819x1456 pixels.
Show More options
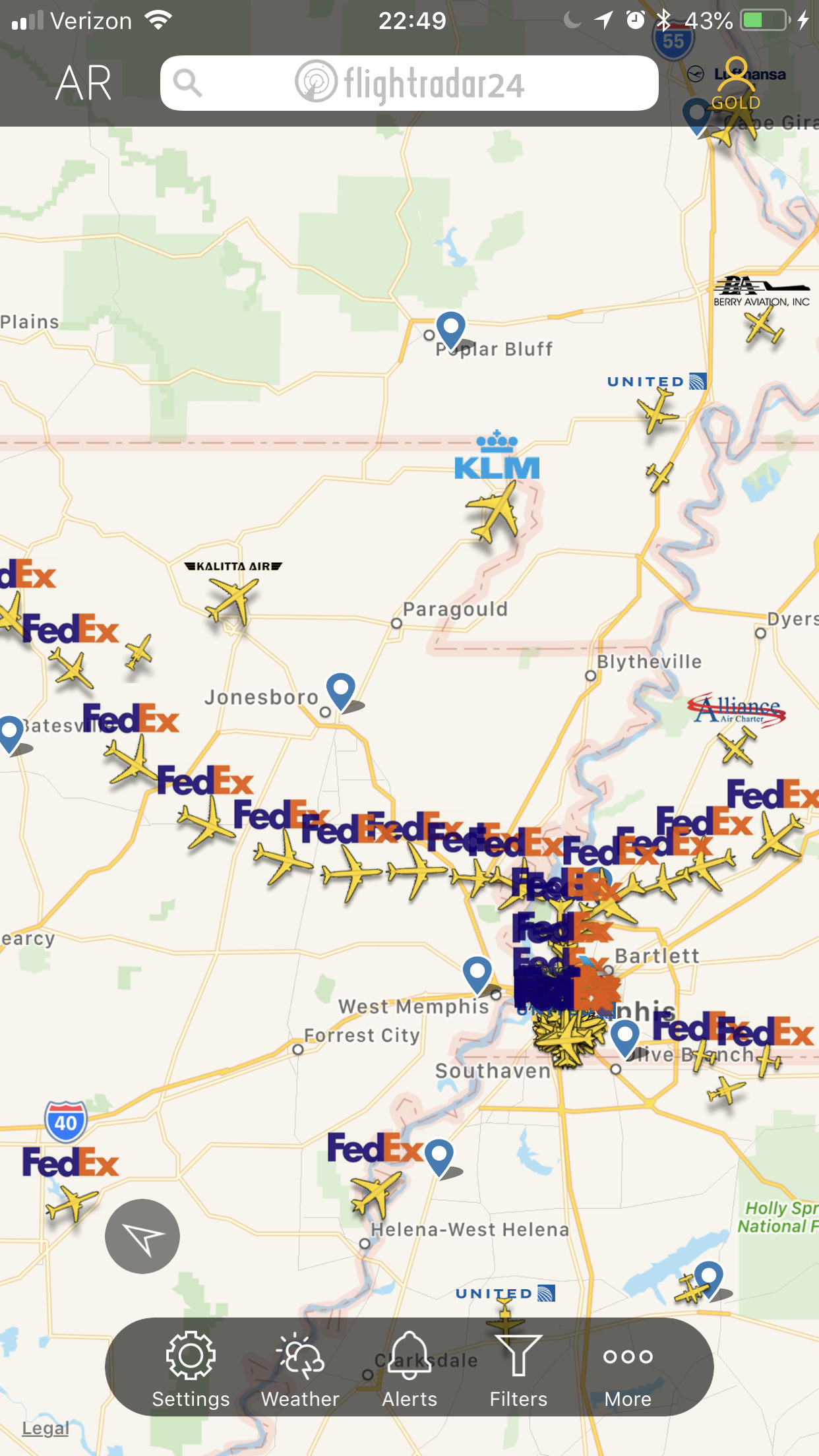tap(628, 1368)
